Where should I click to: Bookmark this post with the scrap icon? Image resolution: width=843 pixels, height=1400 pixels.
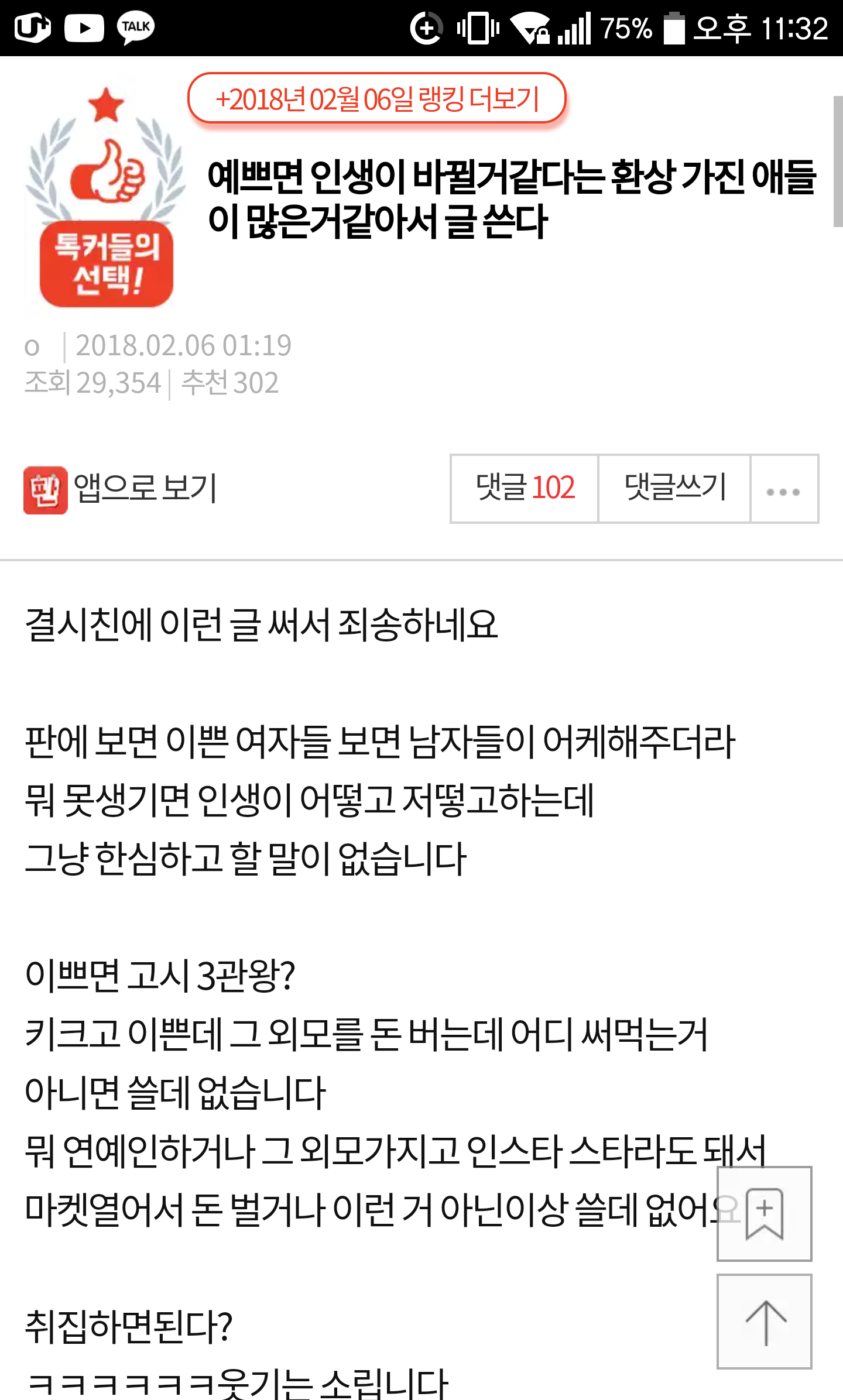click(x=764, y=1213)
